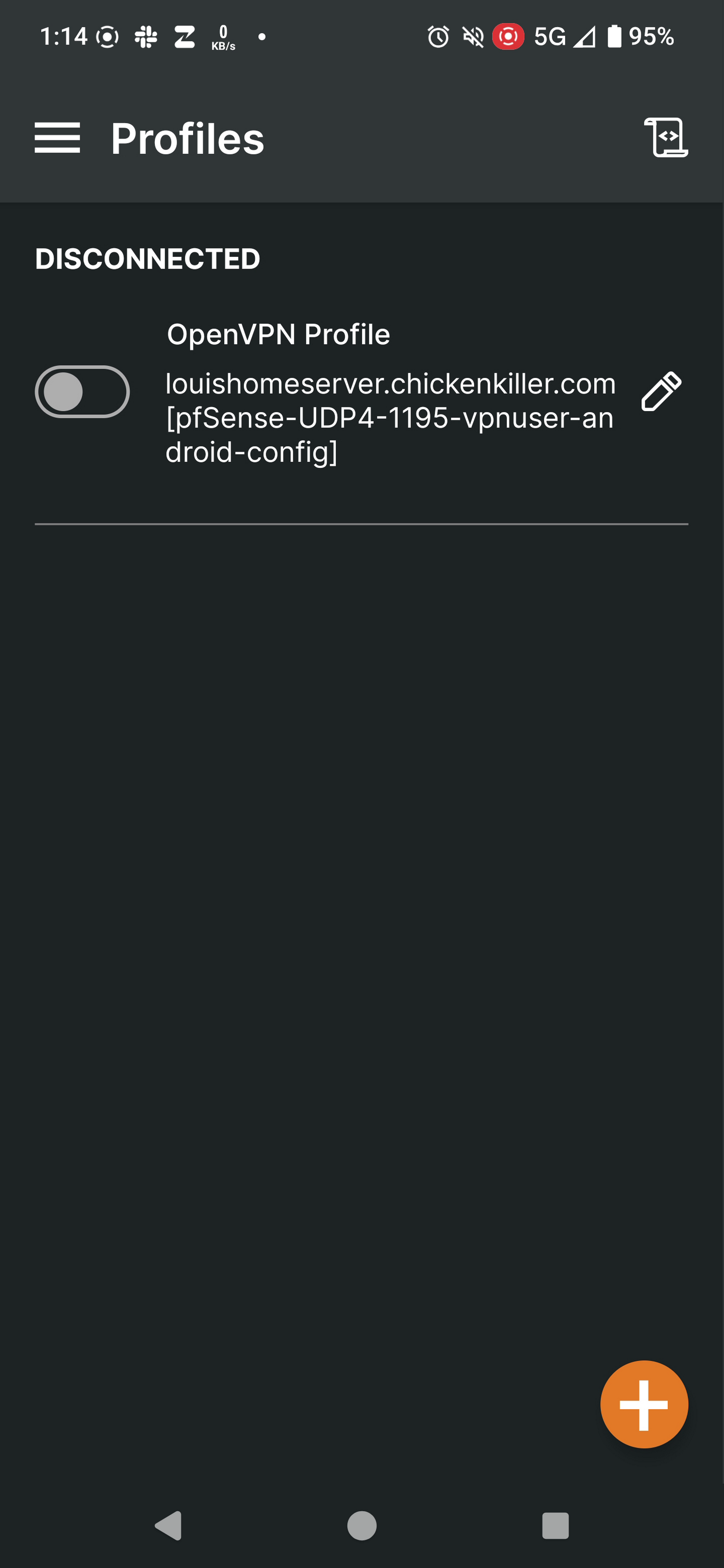This screenshot has width=724, height=1568.
Task: Open the hamburger drawer menu
Action: coord(57,137)
